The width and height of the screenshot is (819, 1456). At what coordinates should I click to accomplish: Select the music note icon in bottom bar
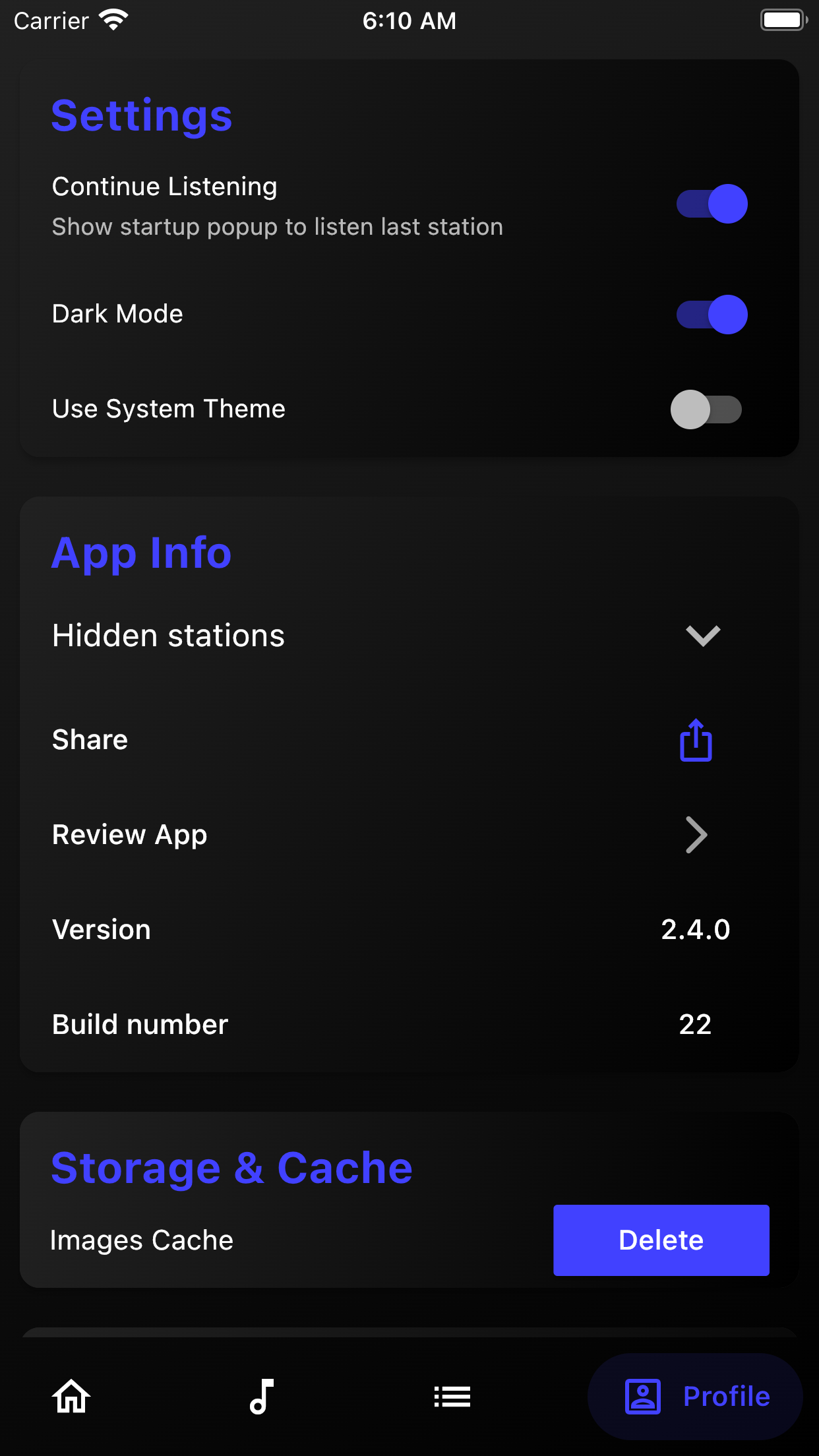(x=261, y=1396)
